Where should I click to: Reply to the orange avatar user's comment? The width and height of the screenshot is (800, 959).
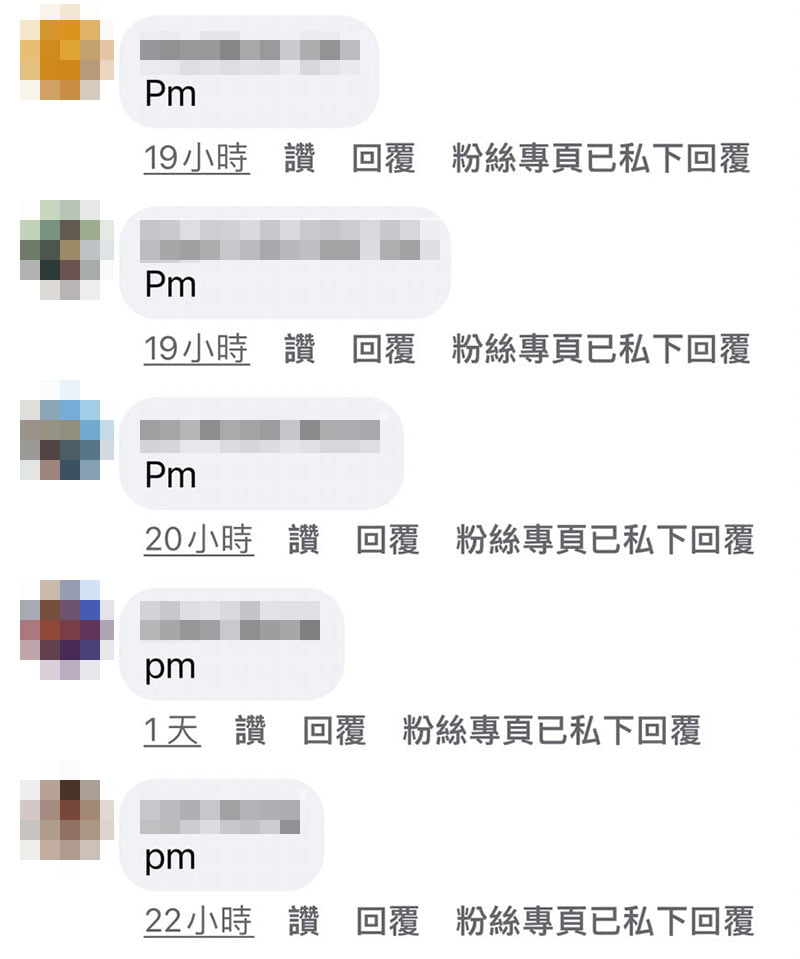coord(383,159)
